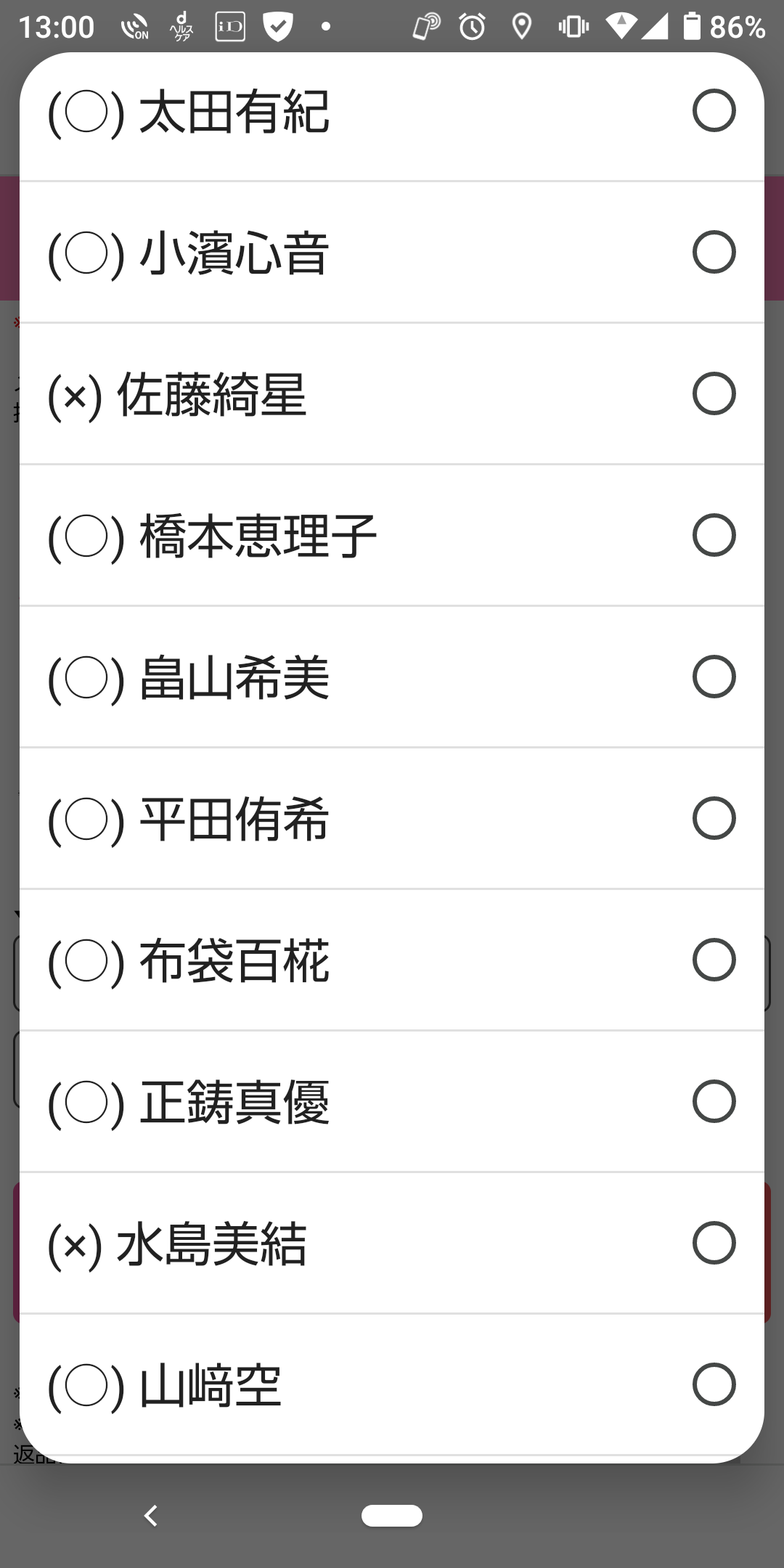The height and width of the screenshot is (1568, 784).
Task: Pick the 布袋百椛 entry
Action: coord(392,960)
